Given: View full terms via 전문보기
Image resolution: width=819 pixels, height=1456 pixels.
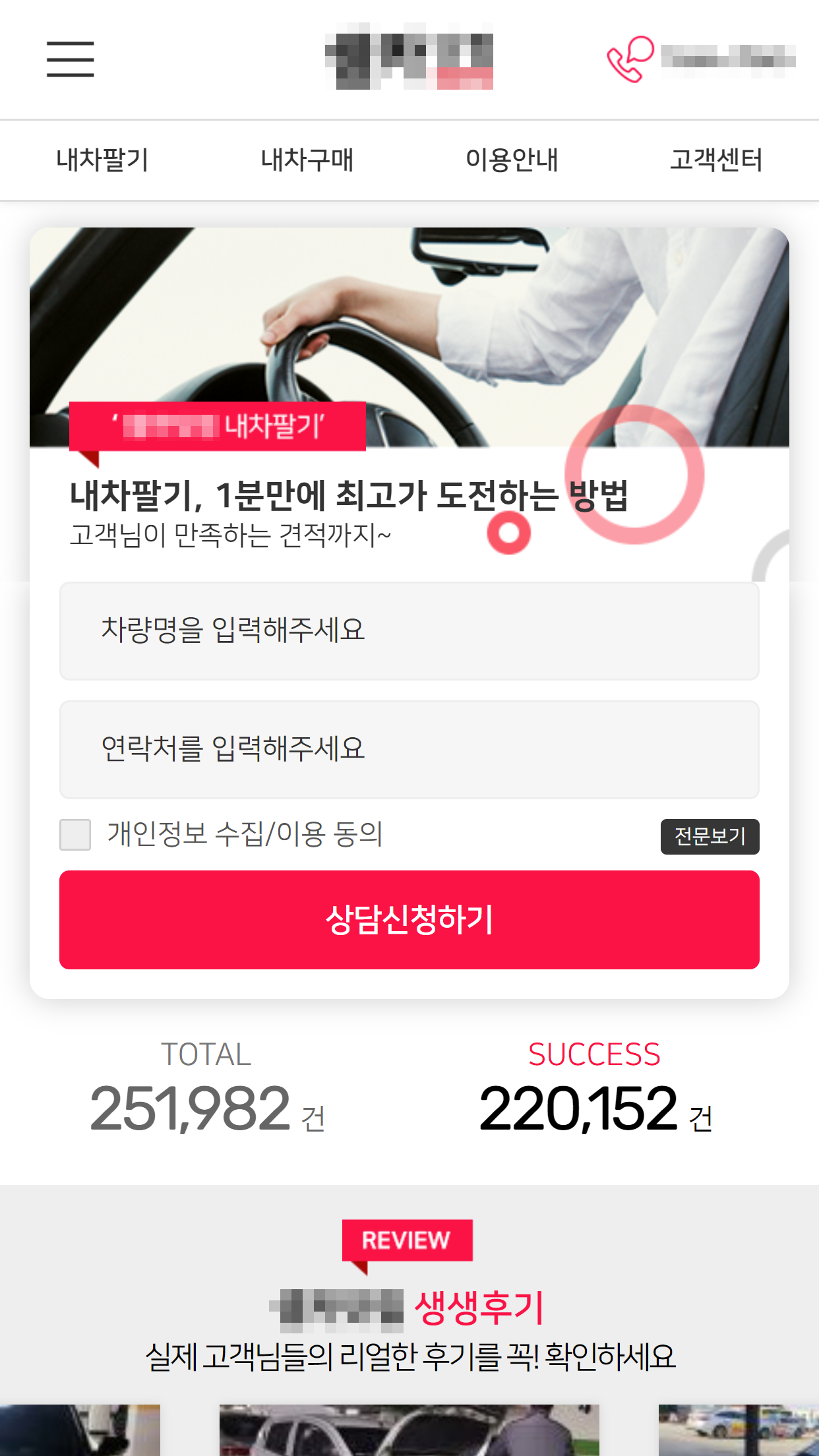Looking at the screenshot, I should click(710, 836).
